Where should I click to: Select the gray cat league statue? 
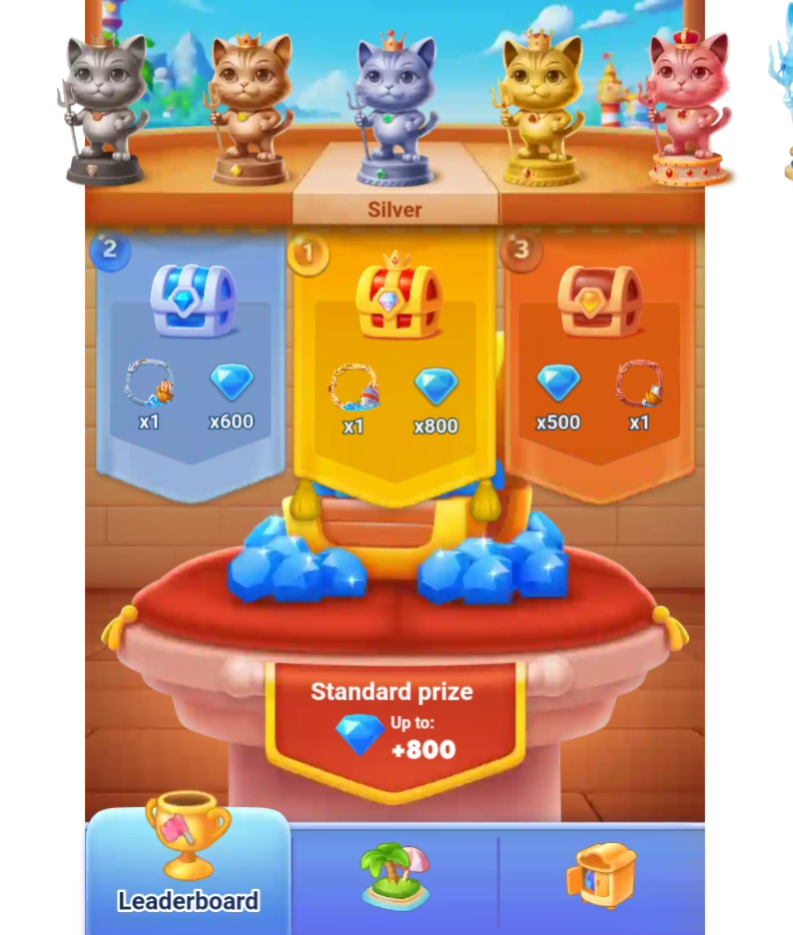click(x=104, y=110)
